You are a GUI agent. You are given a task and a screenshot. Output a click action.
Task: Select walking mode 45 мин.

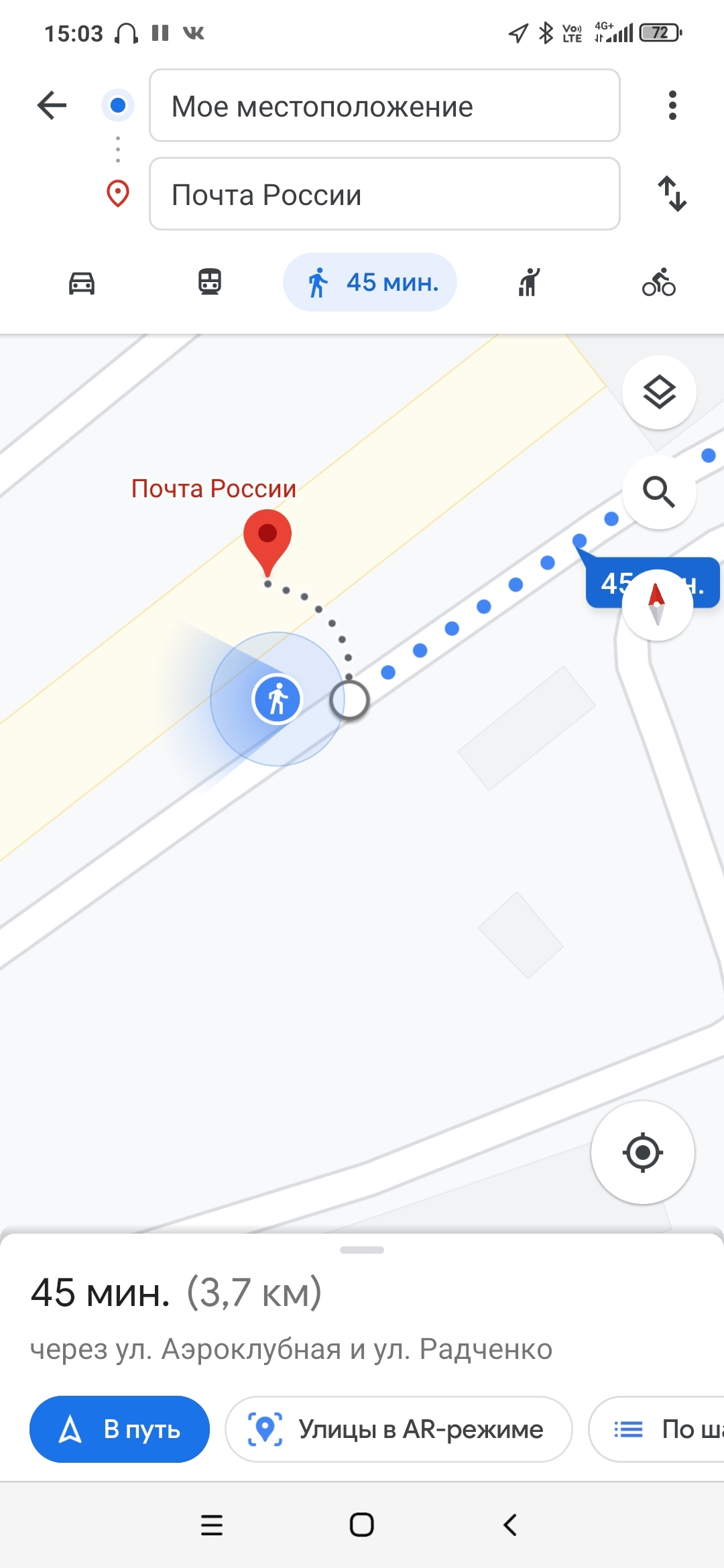pos(370,282)
